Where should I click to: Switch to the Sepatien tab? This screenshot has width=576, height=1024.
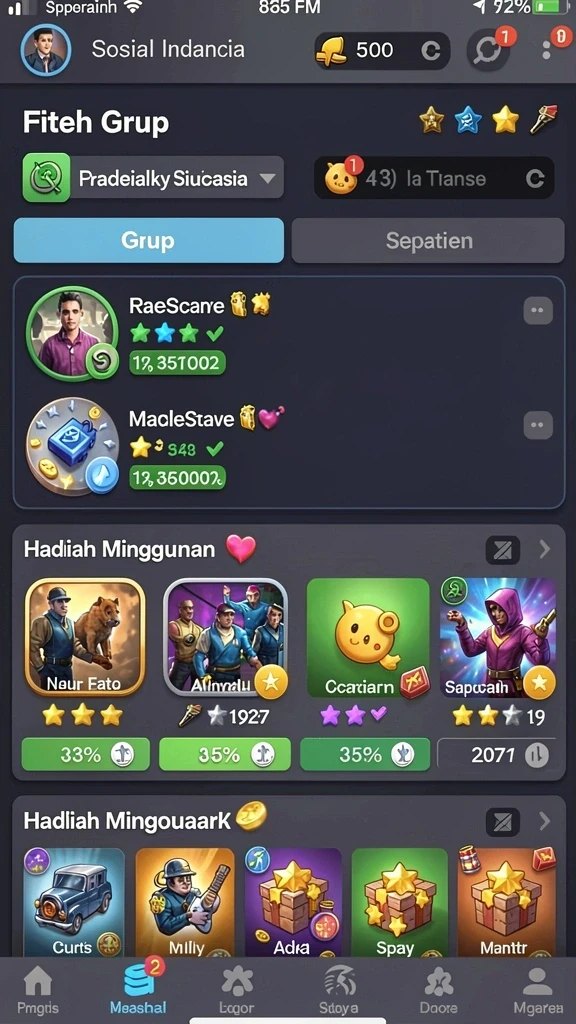[428, 240]
